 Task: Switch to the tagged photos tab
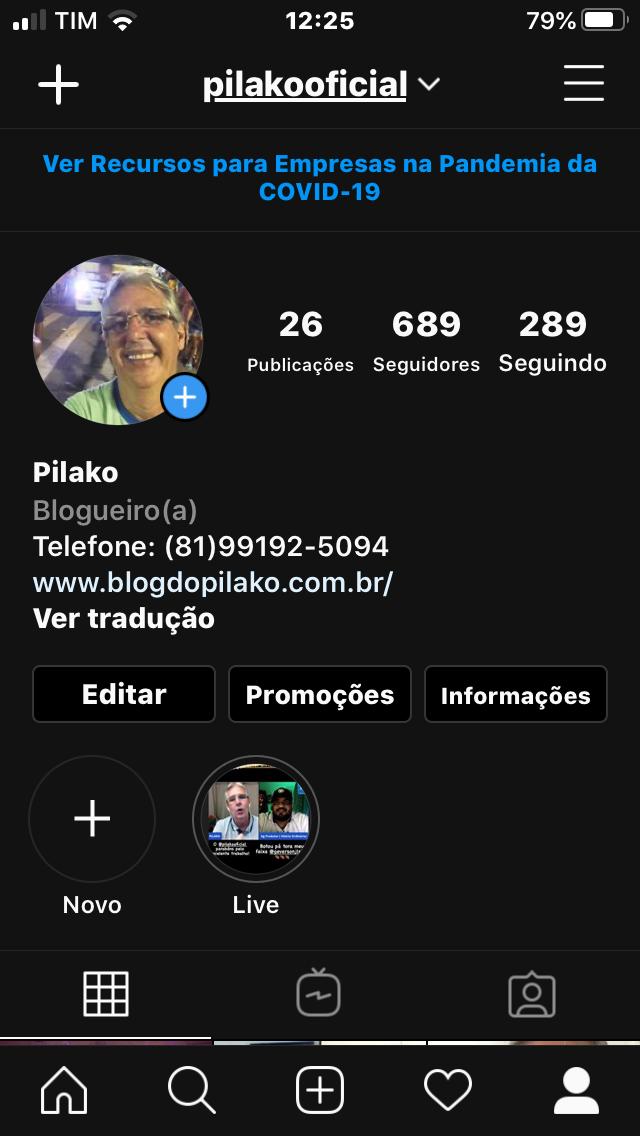tap(532, 993)
